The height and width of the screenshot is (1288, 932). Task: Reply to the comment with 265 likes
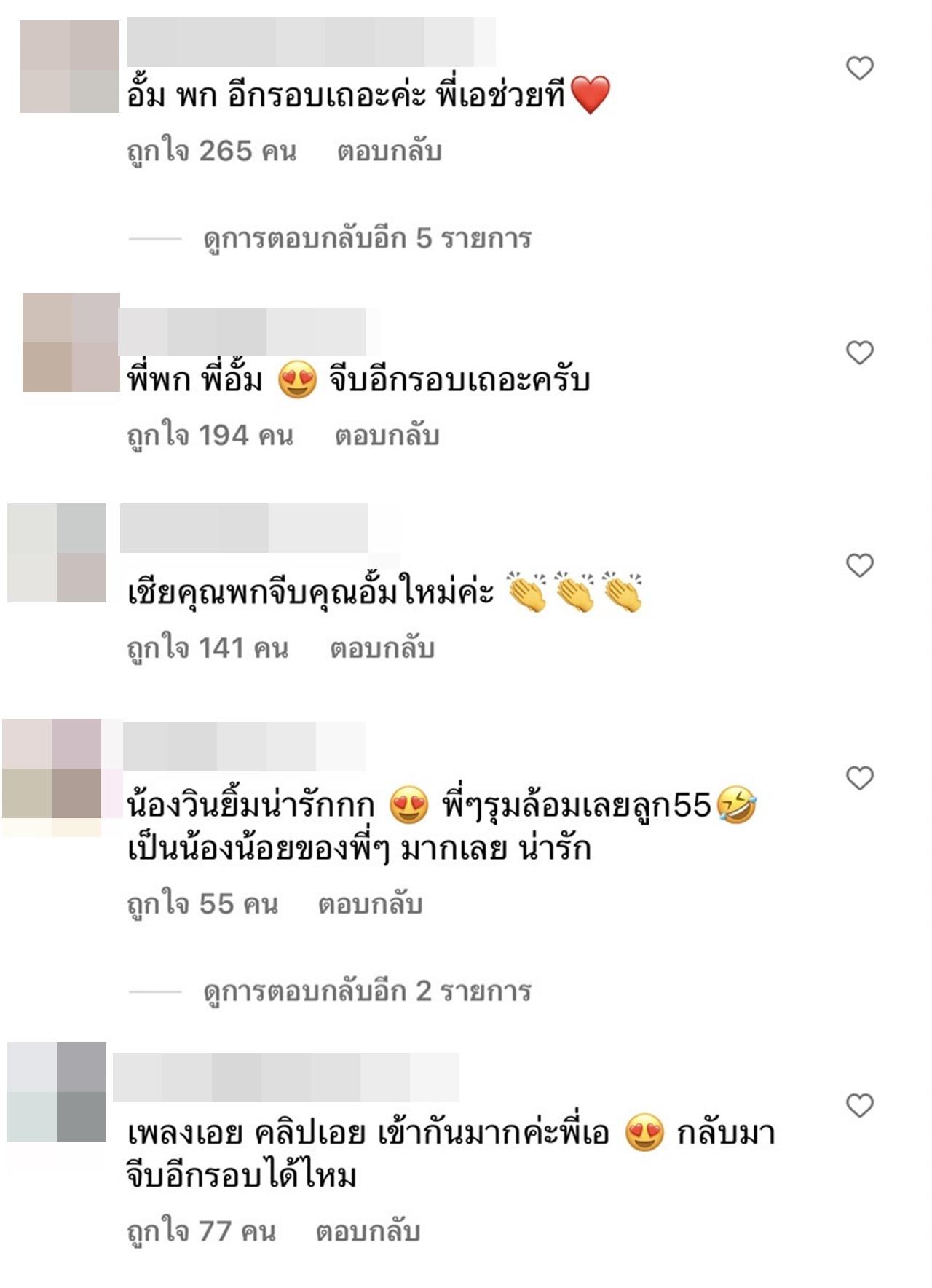click(x=389, y=152)
